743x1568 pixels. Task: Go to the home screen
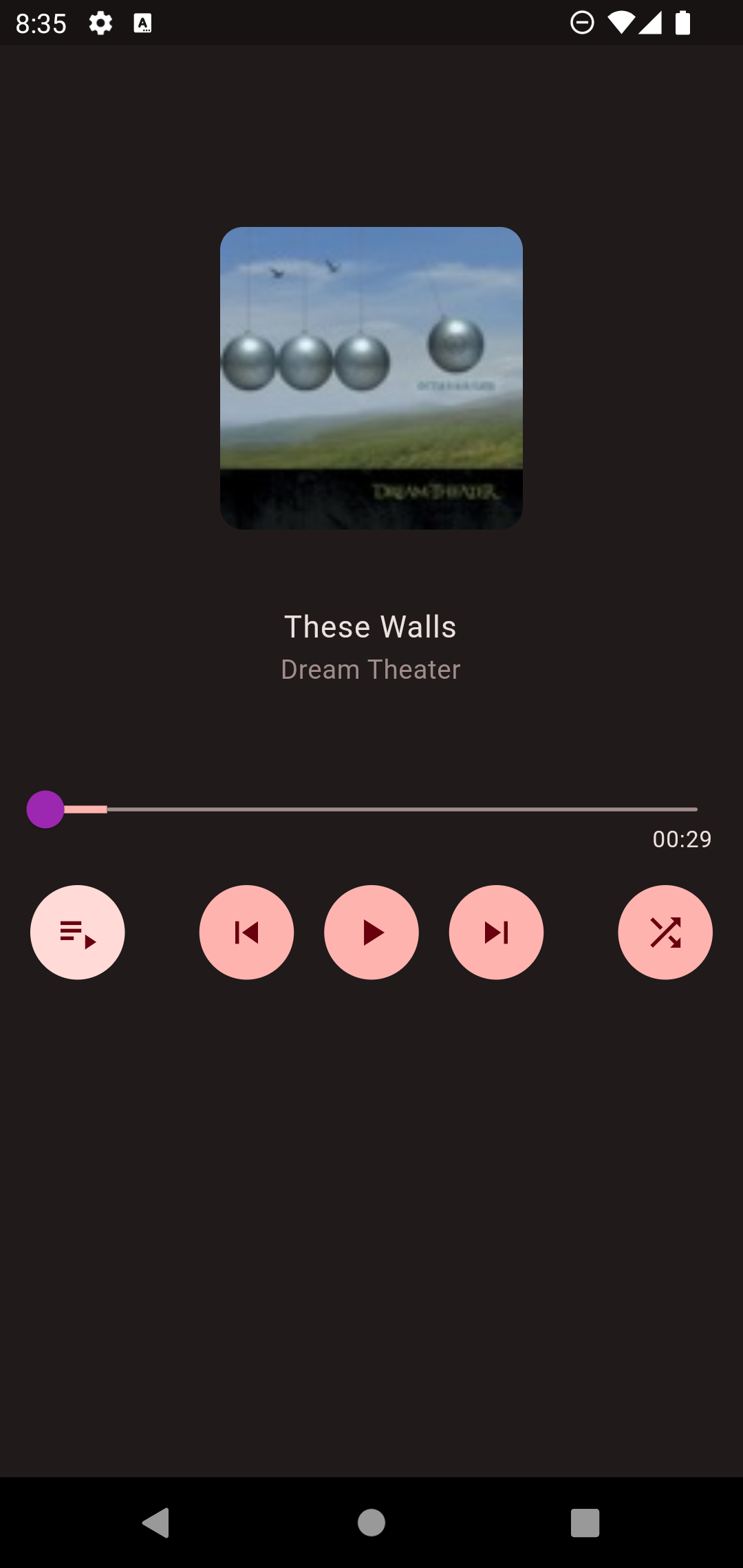(371, 1523)
